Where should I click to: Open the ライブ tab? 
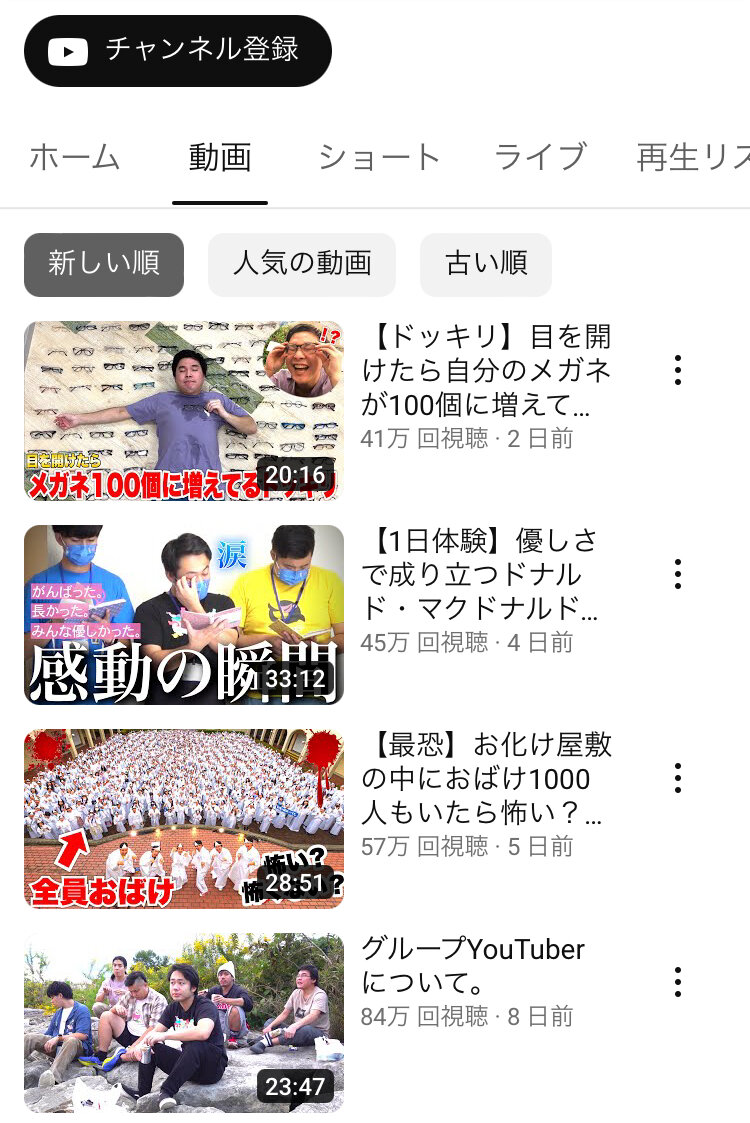coord(541,157)
